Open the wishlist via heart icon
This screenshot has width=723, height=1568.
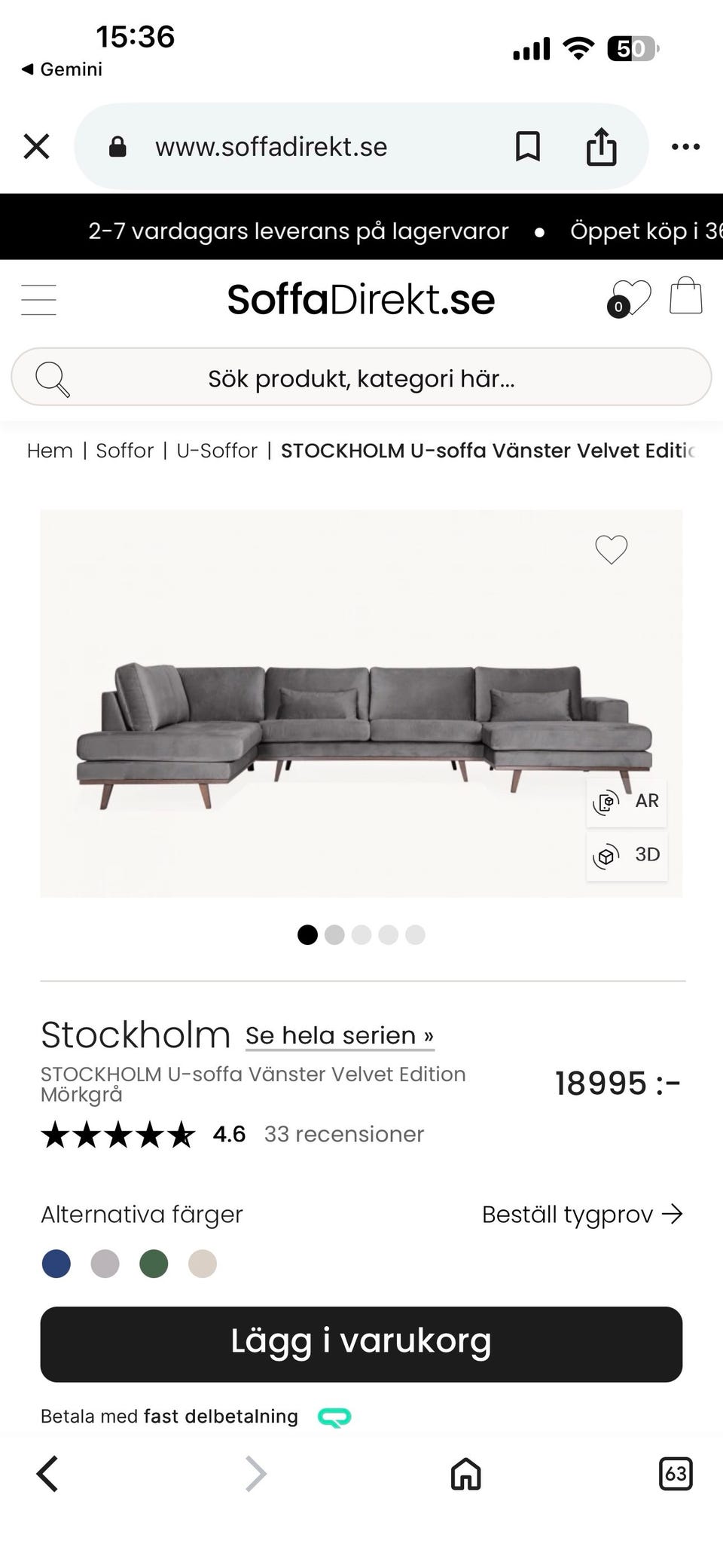[631, 296]
